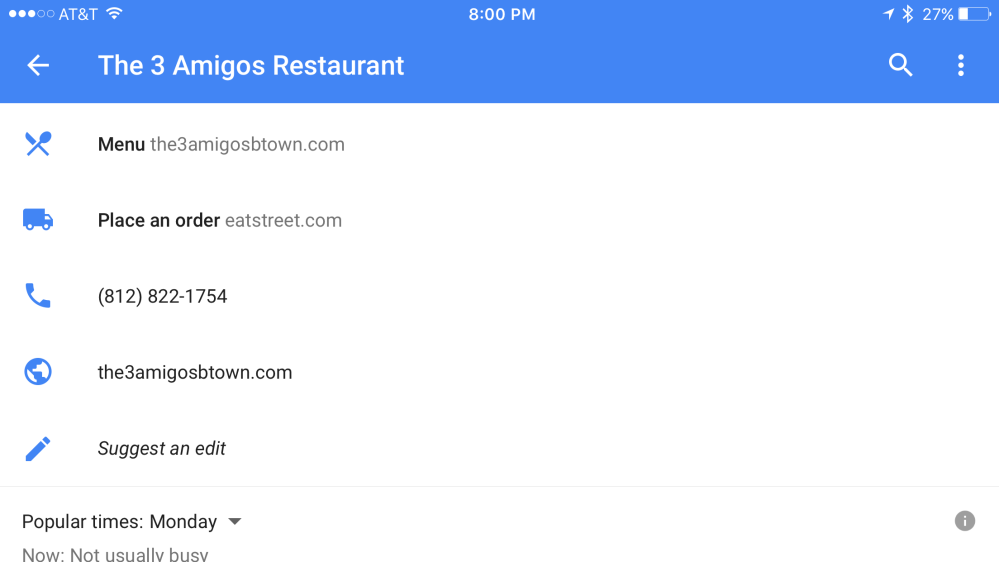Image resolution: width=999 pixels, height=562 pixels.
Task: Select Suggest an edit
Action: [162, 449]
